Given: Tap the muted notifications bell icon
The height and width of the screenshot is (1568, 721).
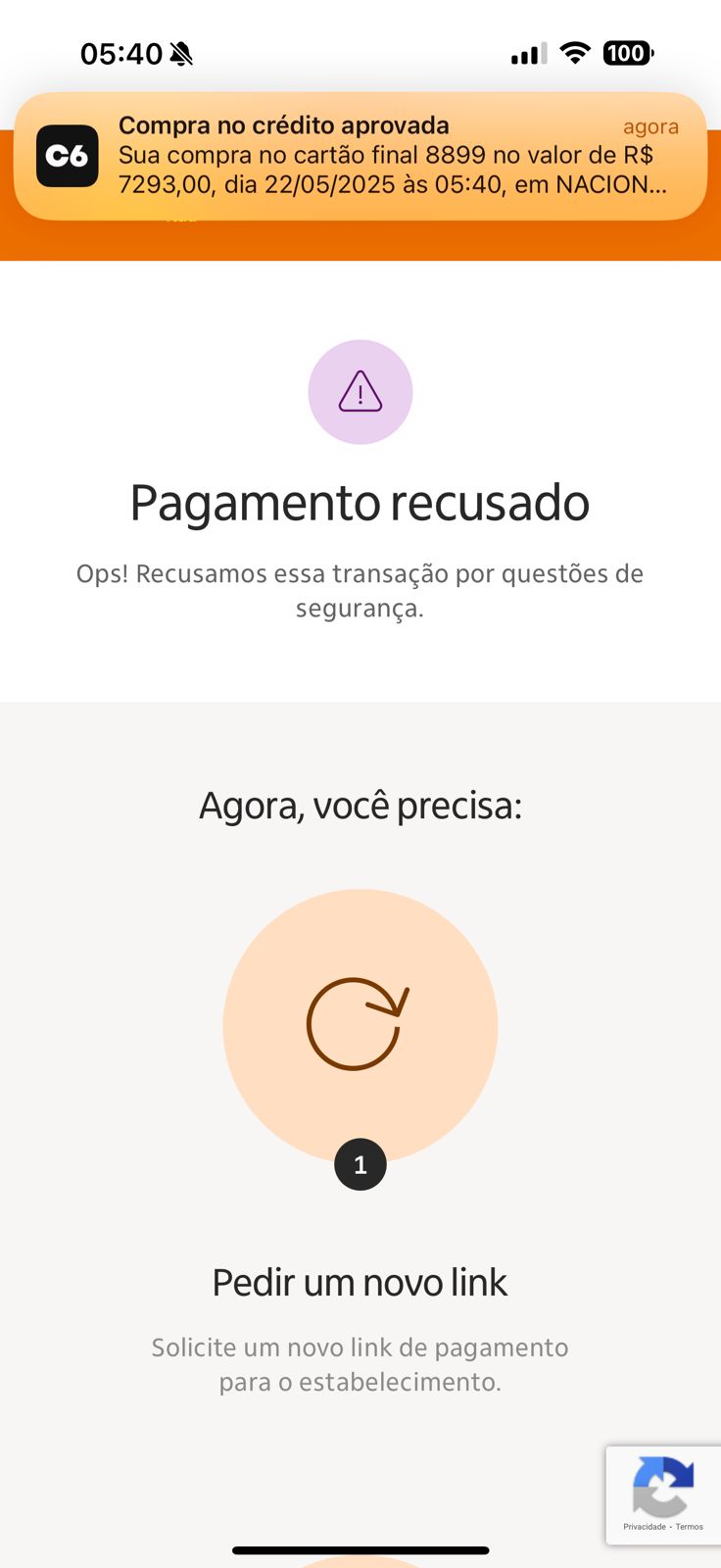Looking at the screenshot, I should coord(181,54).
